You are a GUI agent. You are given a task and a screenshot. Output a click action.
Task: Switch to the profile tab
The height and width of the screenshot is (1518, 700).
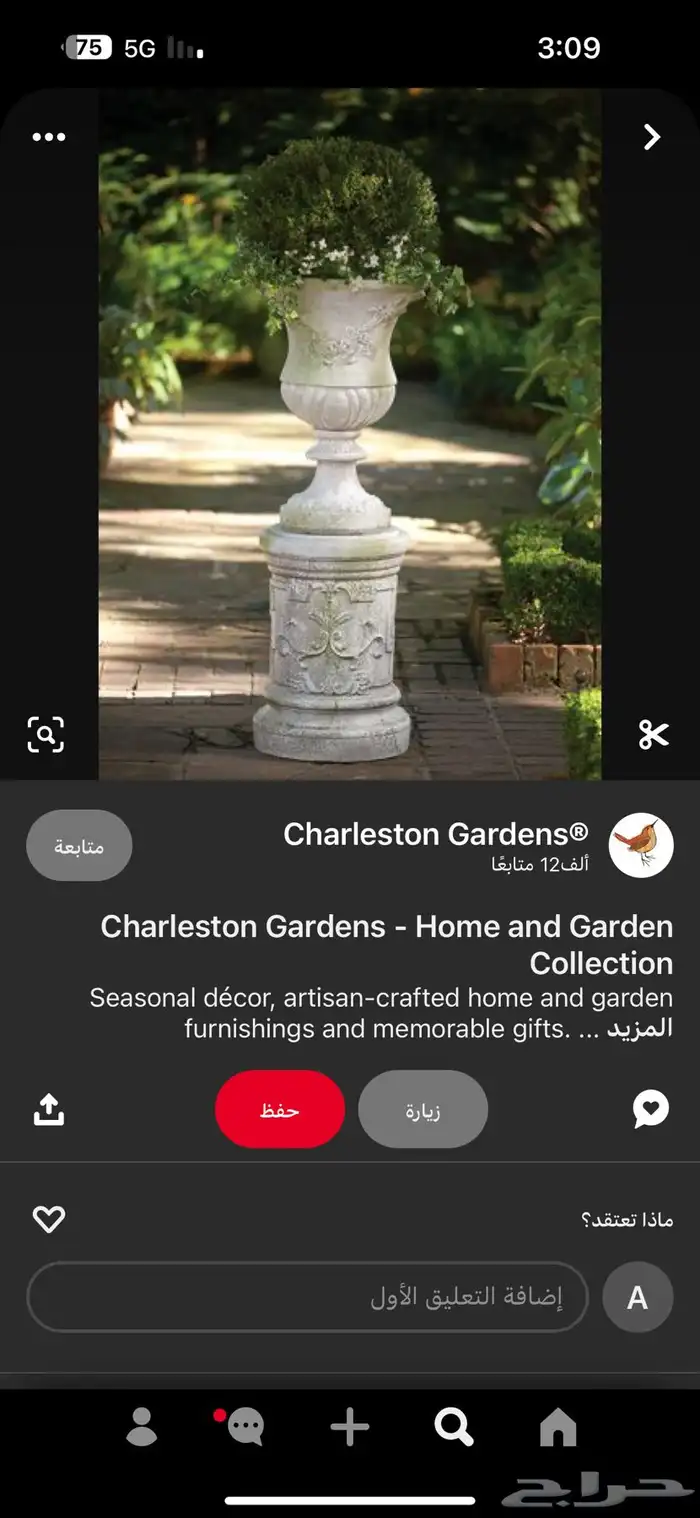142,1427
